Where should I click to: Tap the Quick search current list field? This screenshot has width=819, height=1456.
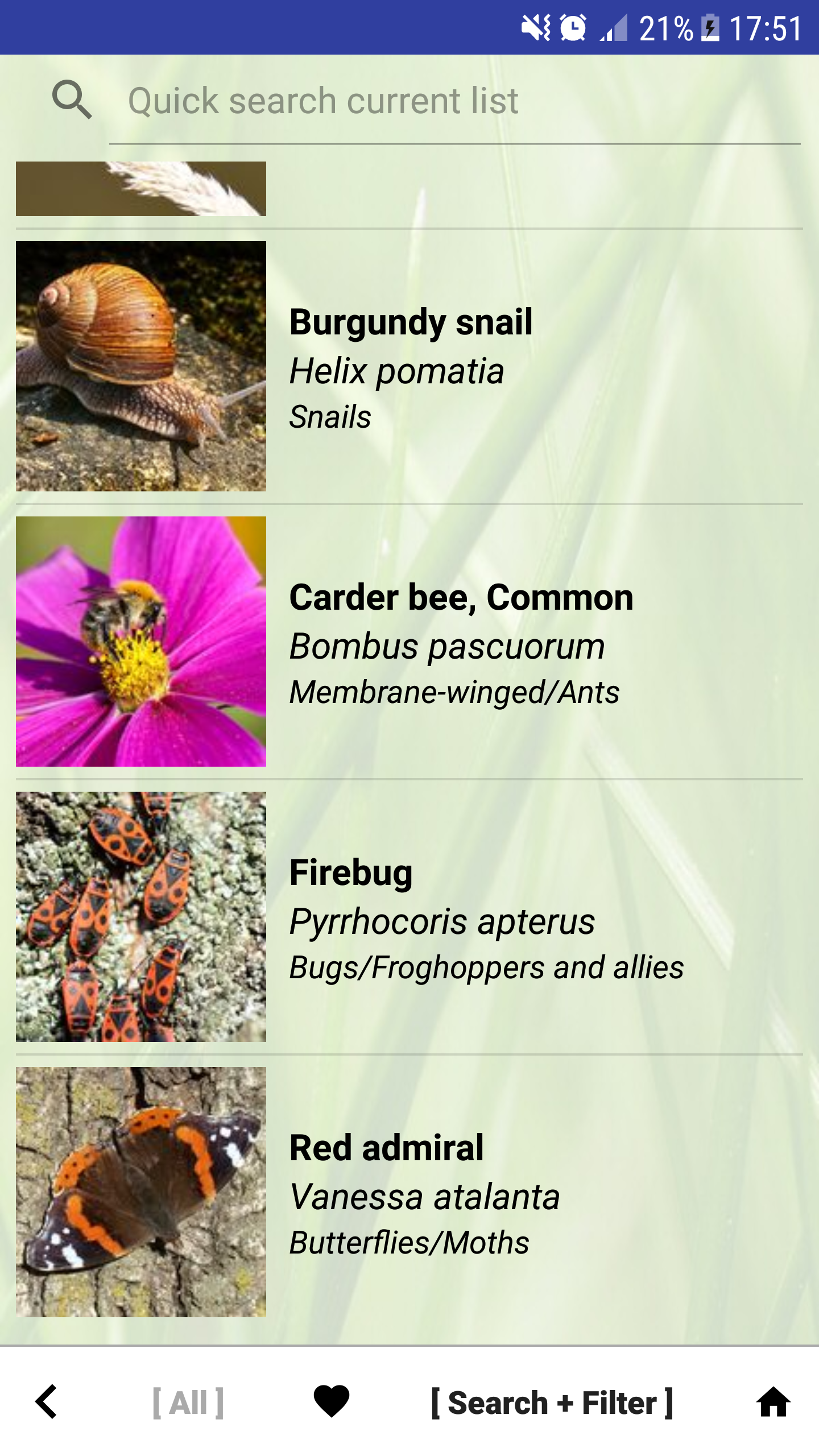tap(455, 101)
